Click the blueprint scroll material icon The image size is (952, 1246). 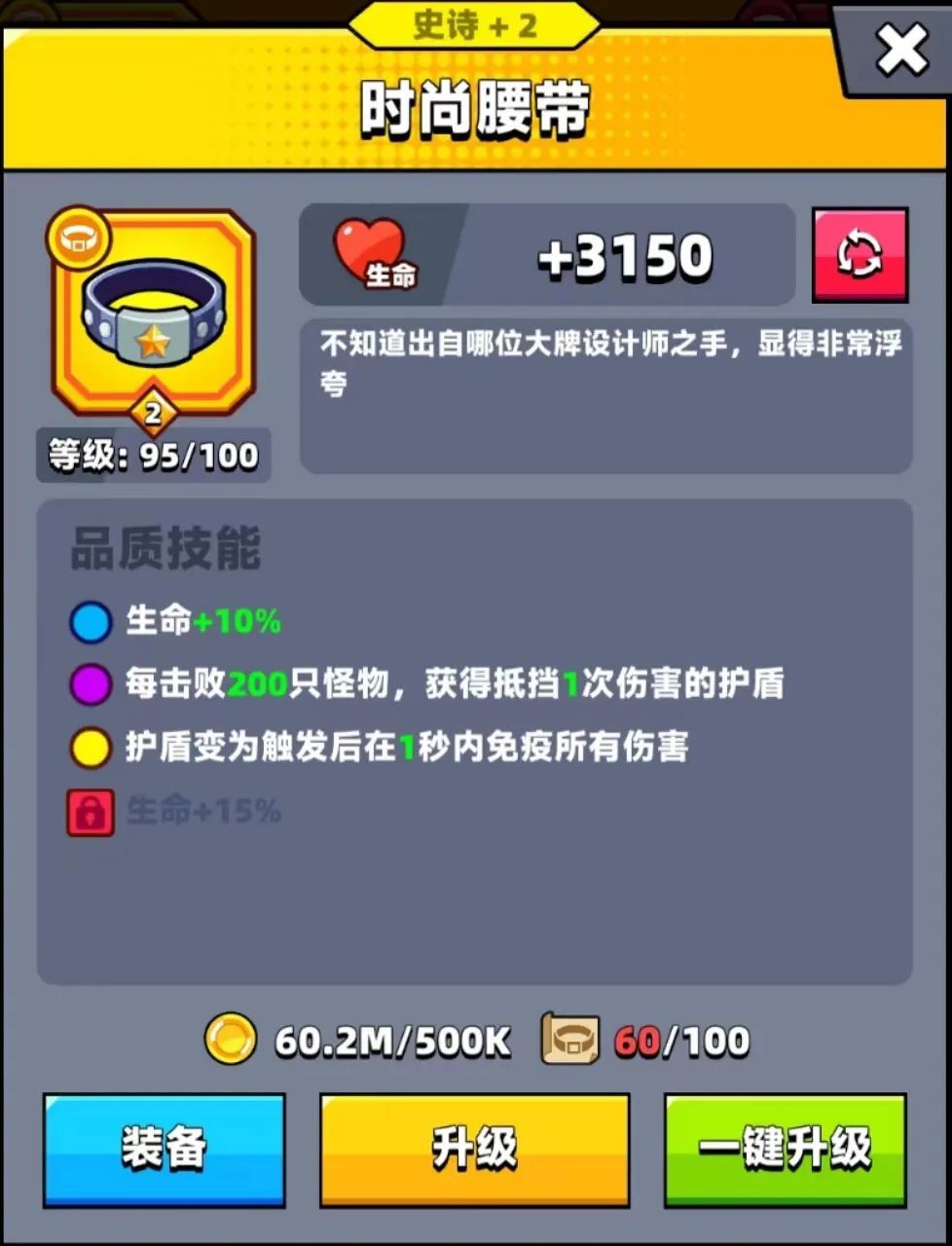(x=569, y=1040)
